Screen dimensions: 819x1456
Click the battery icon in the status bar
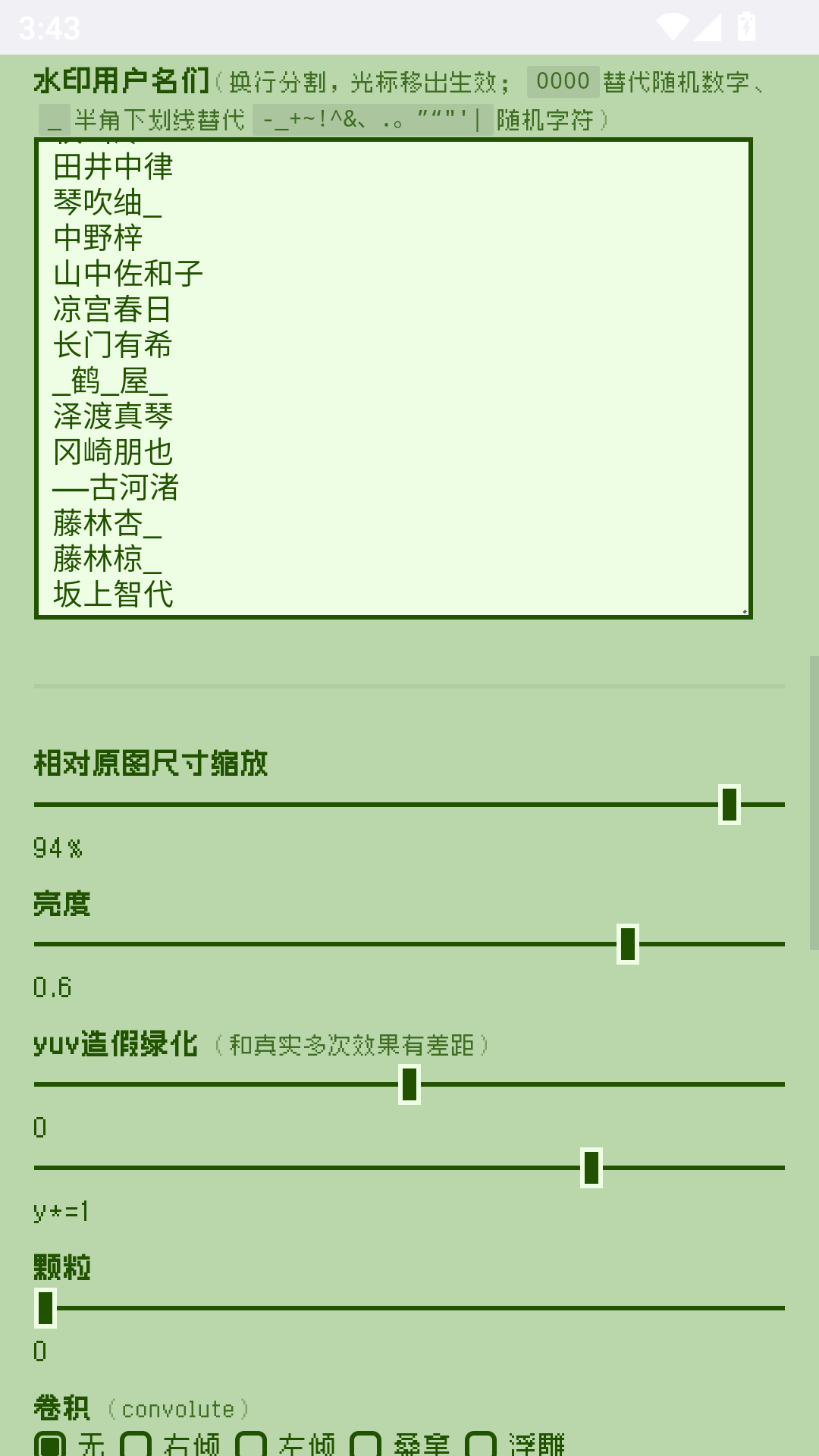click(x=746, y=25)
